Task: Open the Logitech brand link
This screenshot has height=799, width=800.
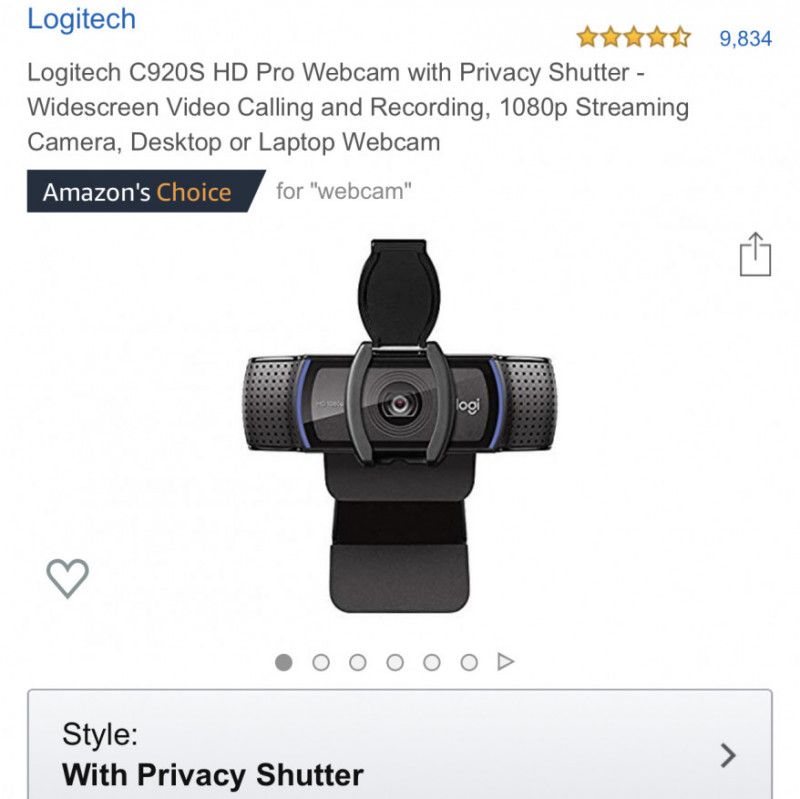Action: click(x=81, y=19)
